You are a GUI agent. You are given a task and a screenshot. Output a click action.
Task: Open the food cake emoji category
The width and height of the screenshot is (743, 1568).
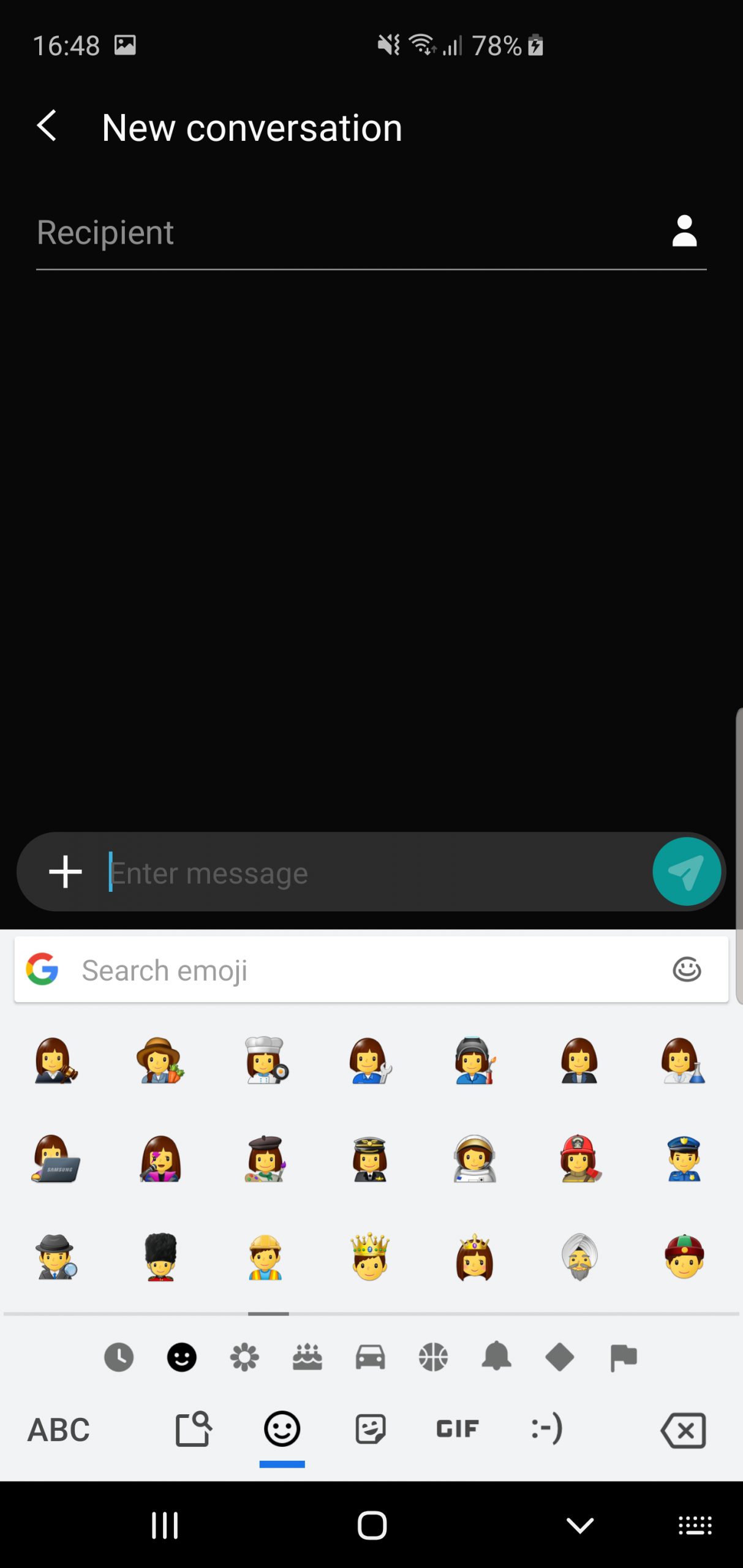pos(307,1357)
